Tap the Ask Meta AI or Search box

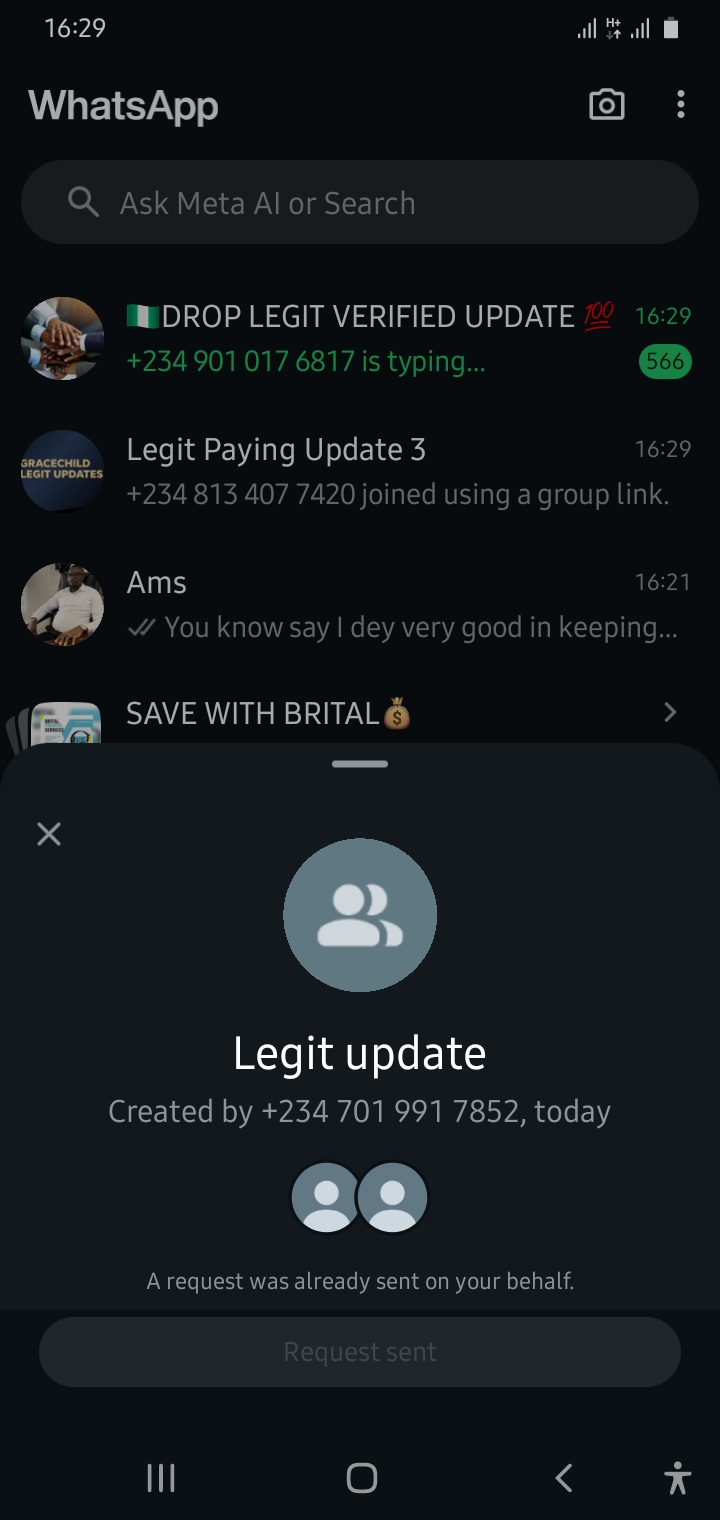click(x=360, y=203)
